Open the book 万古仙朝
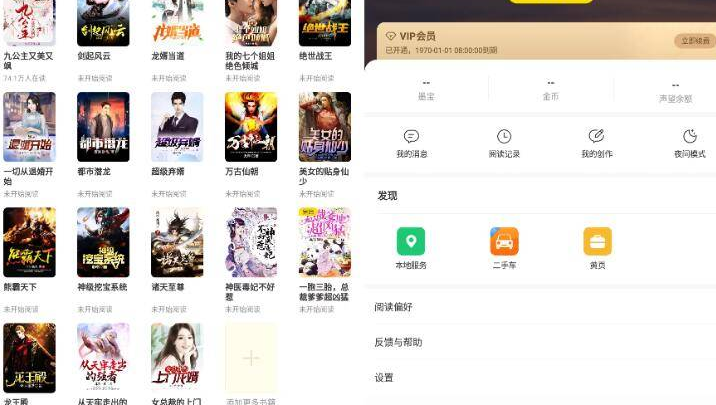Viewport: 716px width, 405px height. 251,127
